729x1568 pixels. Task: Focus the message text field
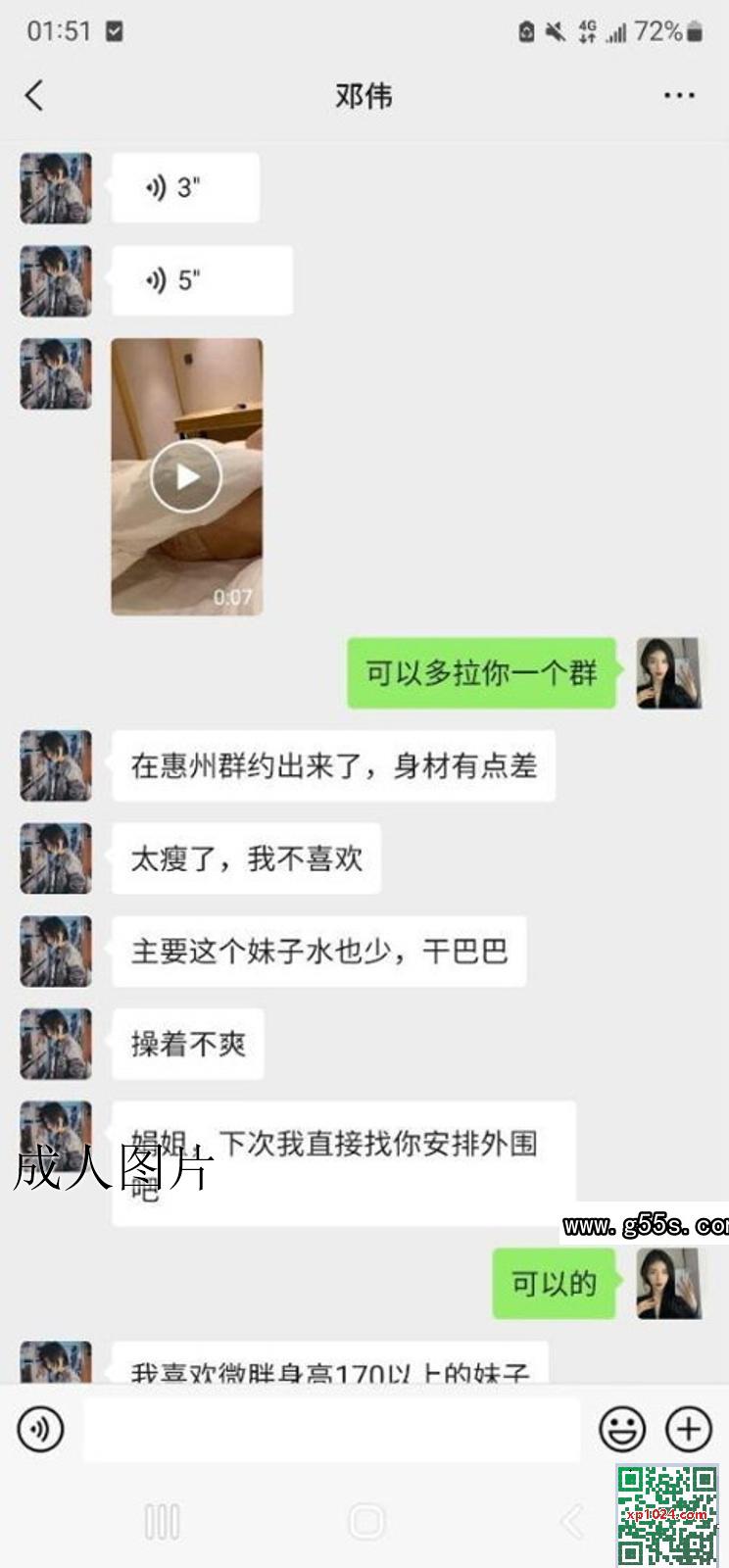click(331, 1429)
